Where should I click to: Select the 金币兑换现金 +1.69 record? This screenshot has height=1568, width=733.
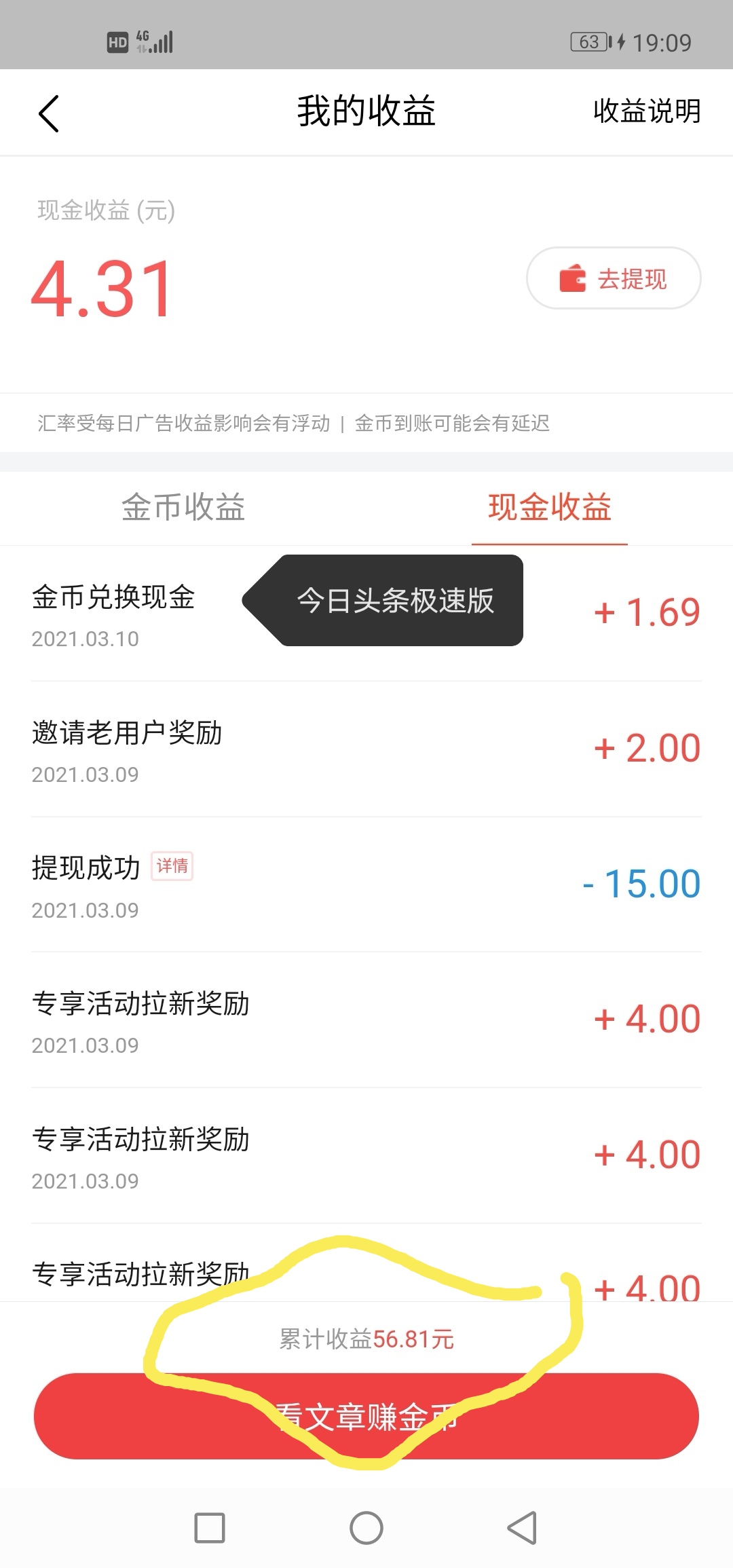(114, 599)
